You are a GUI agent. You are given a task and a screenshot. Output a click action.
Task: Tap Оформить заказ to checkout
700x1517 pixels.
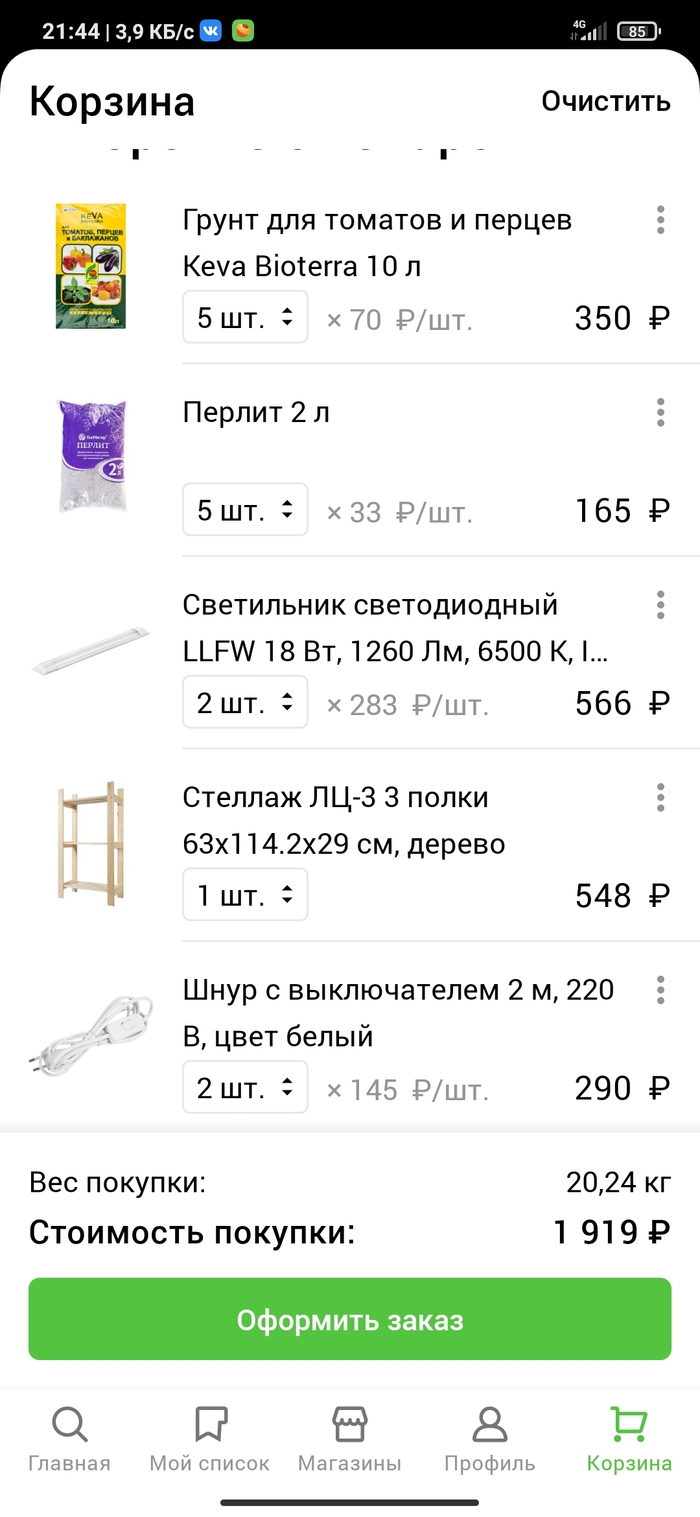(350, 1320)
